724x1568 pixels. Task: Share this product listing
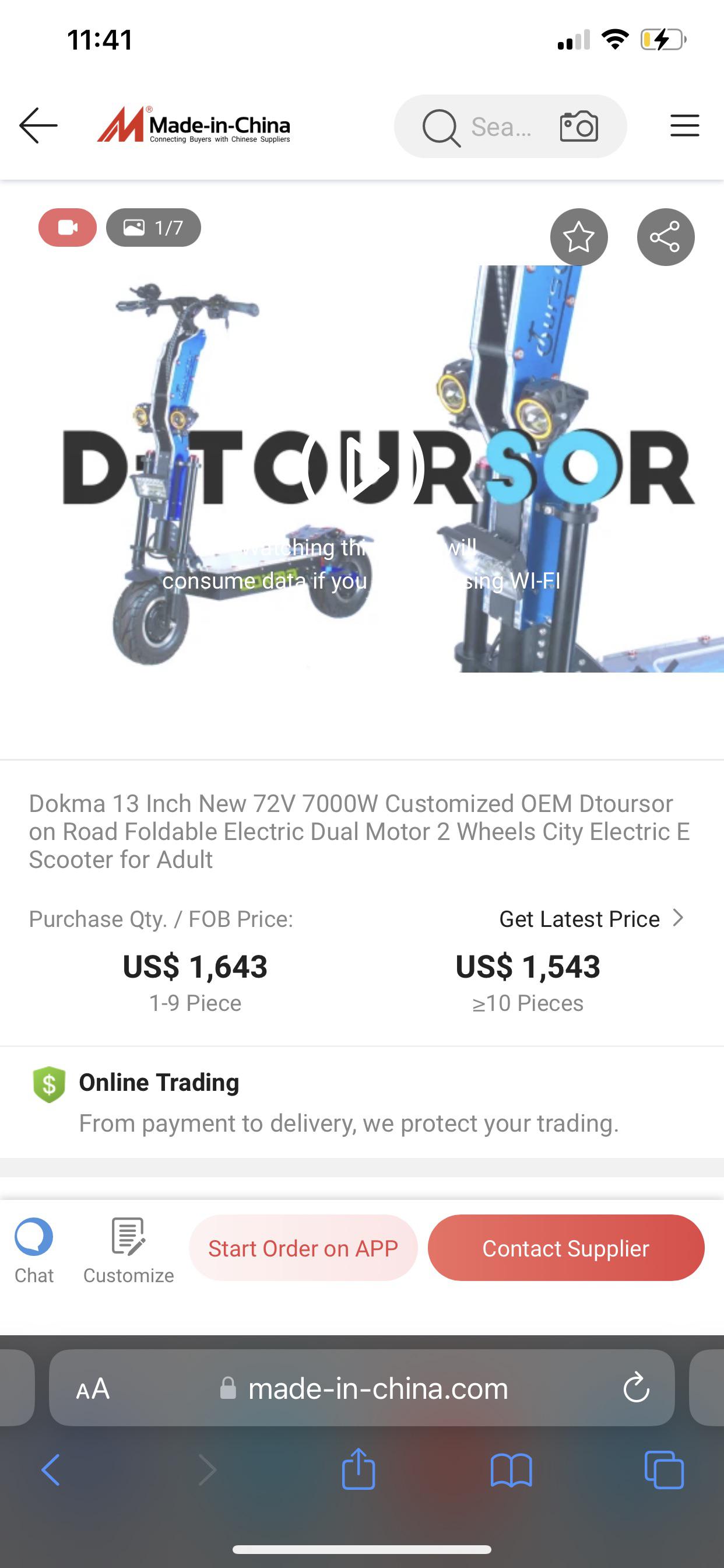coord(666,237)
